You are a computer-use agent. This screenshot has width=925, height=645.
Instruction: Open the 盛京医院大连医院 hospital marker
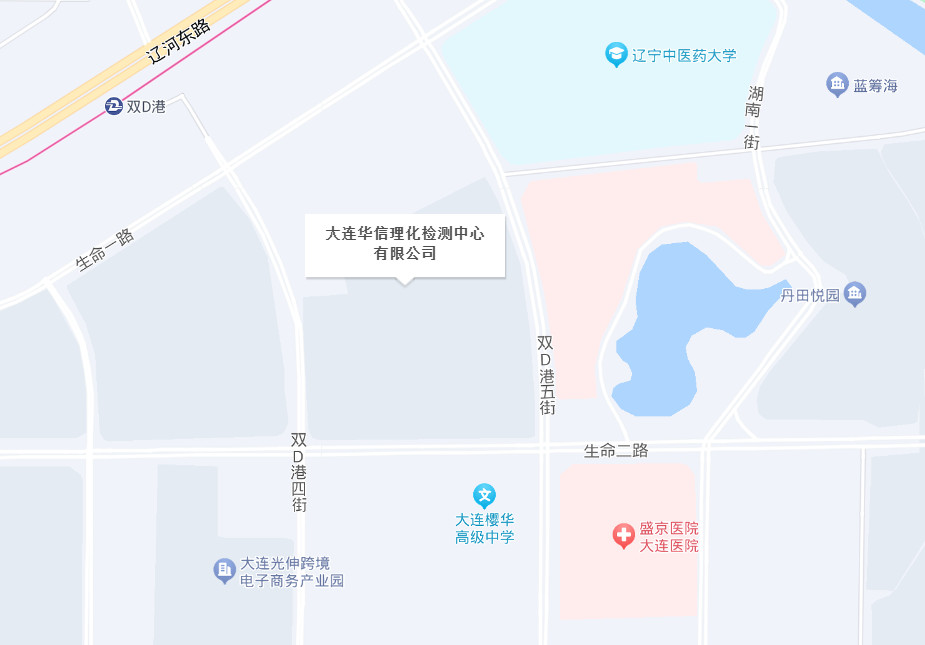[623, 537]
